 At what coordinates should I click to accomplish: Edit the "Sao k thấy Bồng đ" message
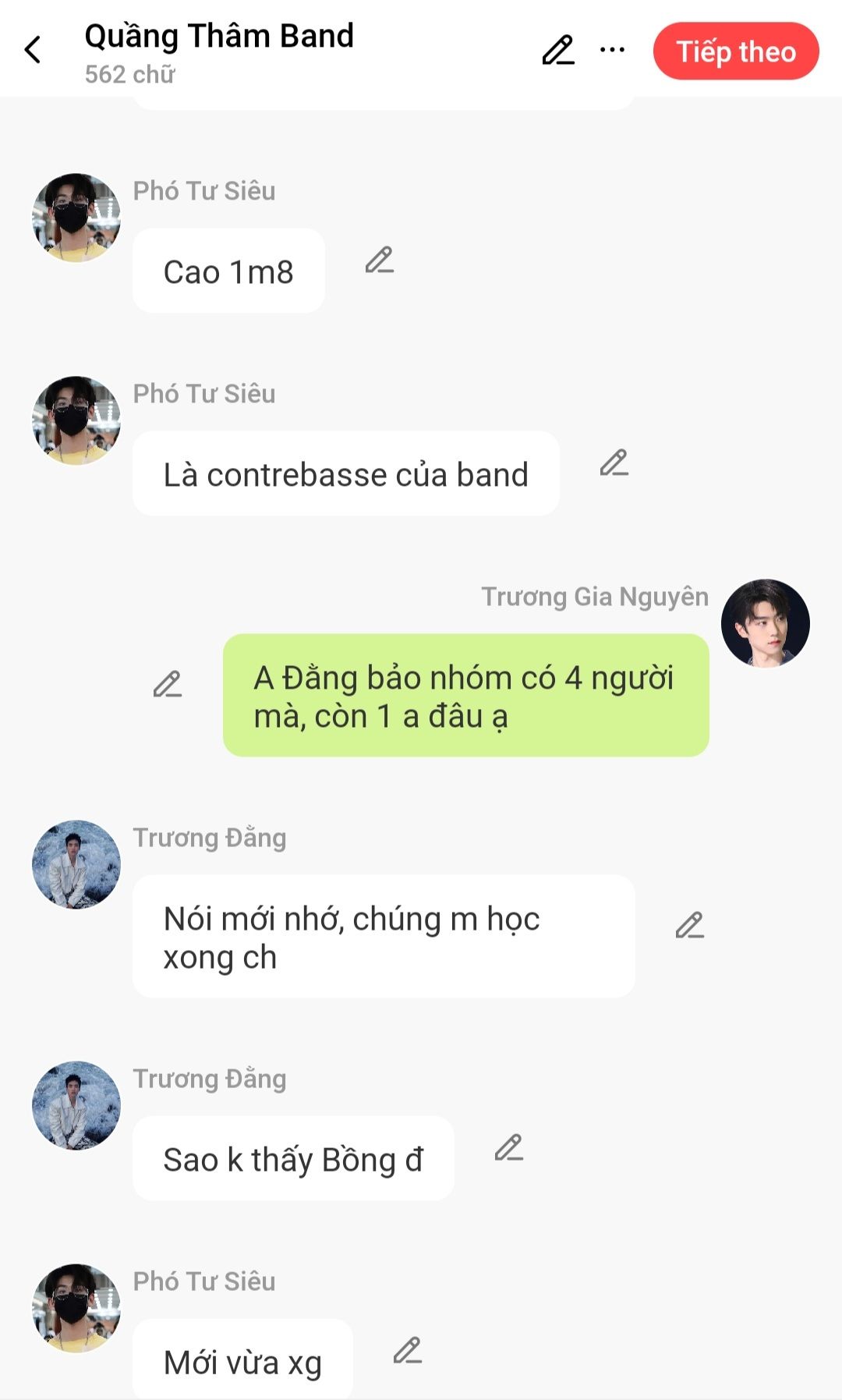tap(508, 1148)
